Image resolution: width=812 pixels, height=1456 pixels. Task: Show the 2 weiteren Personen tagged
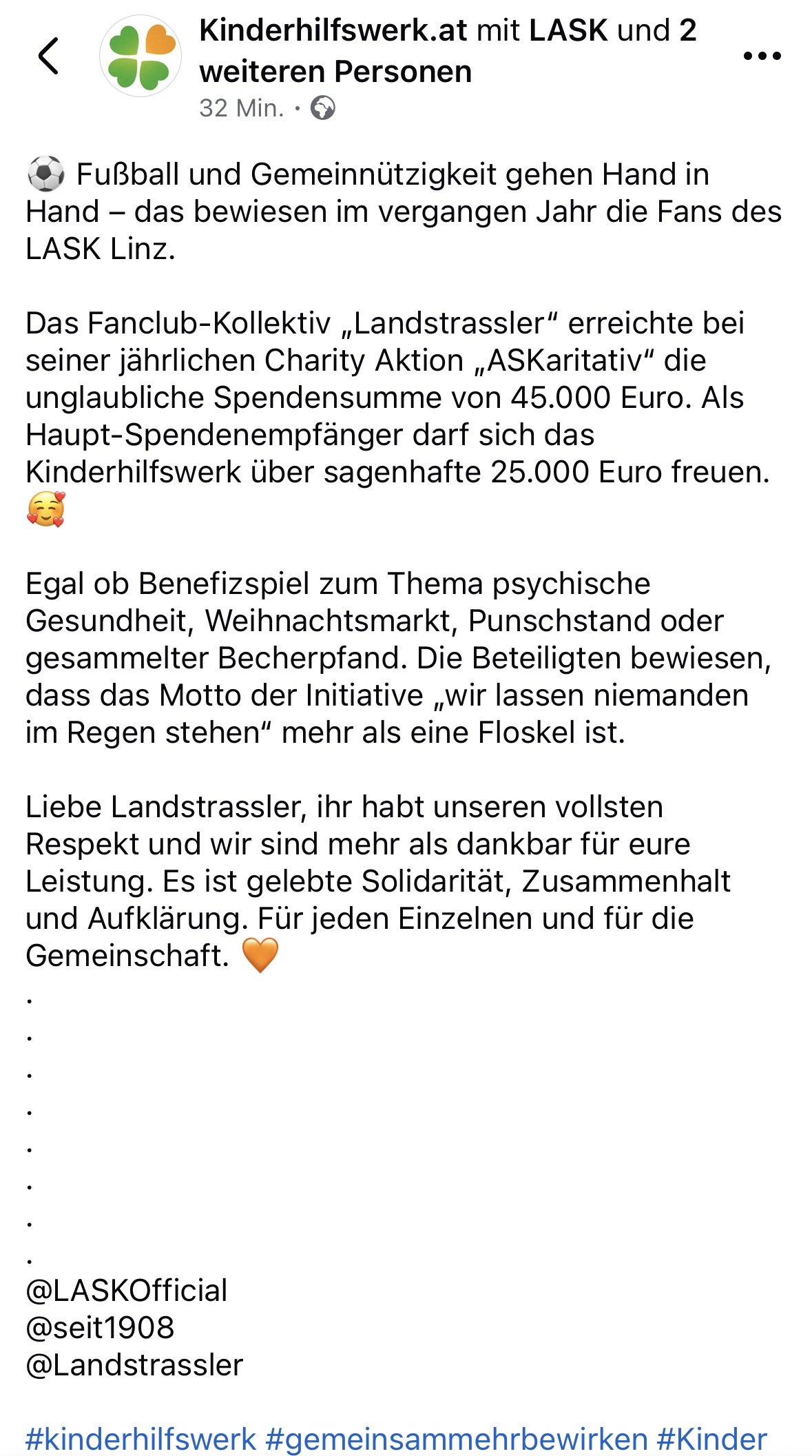coord(335,72)
